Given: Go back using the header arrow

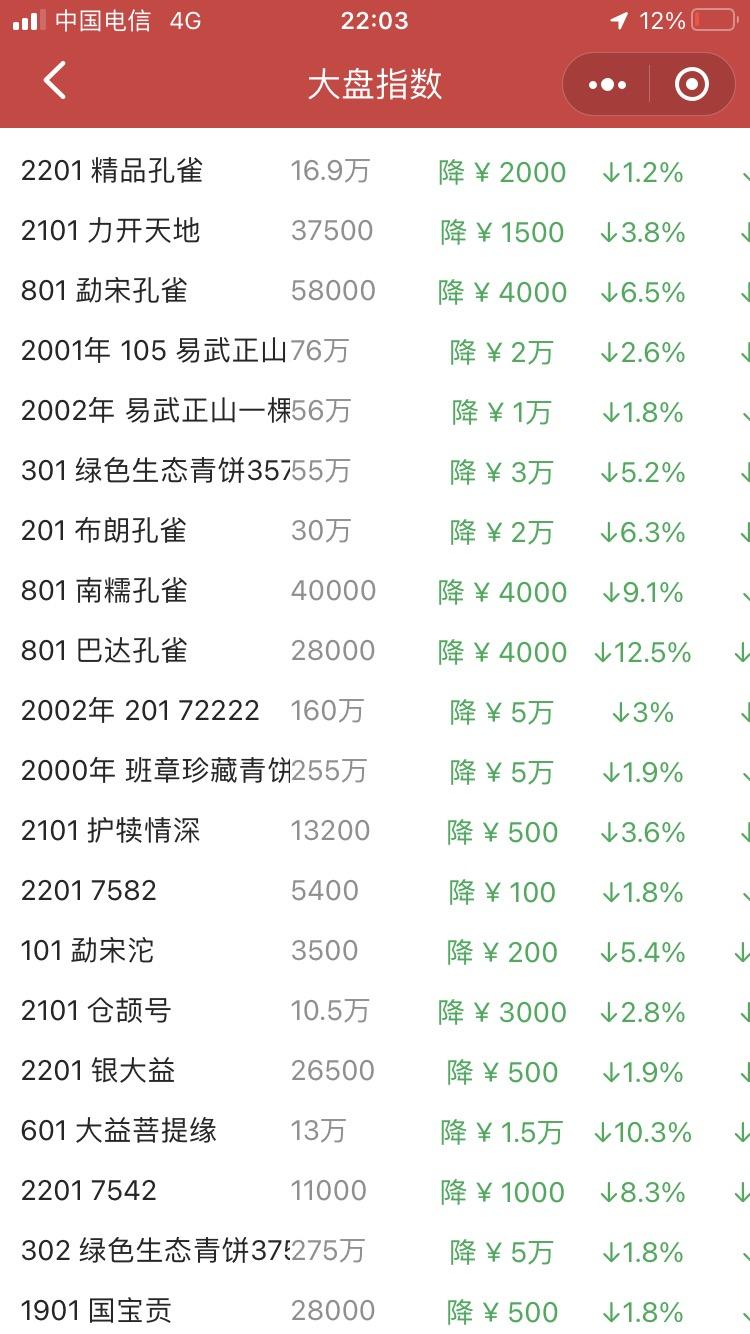Looking at the screenshot, I should point(55,82).
